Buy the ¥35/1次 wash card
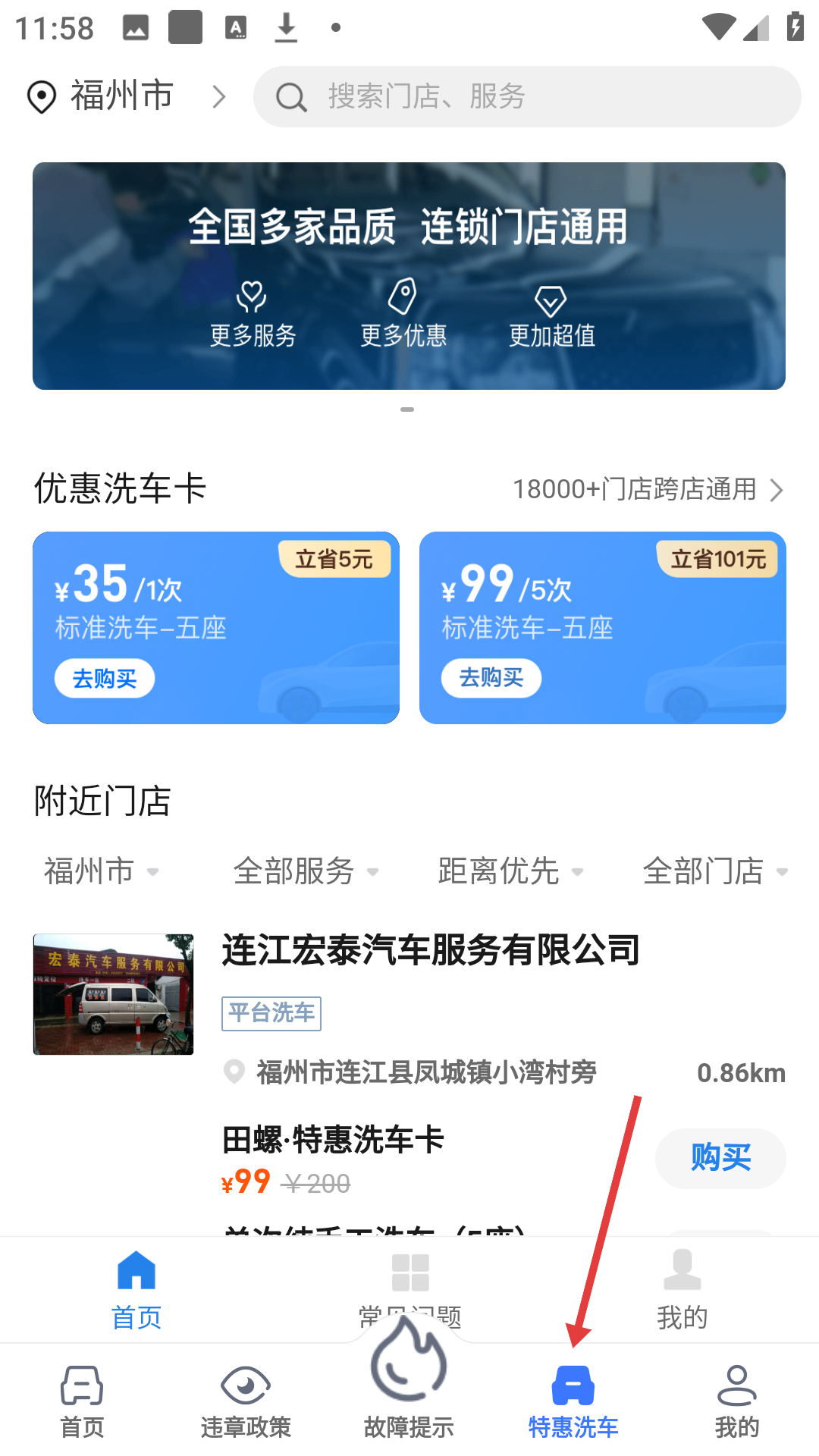819x1456 pixels. 105,678
